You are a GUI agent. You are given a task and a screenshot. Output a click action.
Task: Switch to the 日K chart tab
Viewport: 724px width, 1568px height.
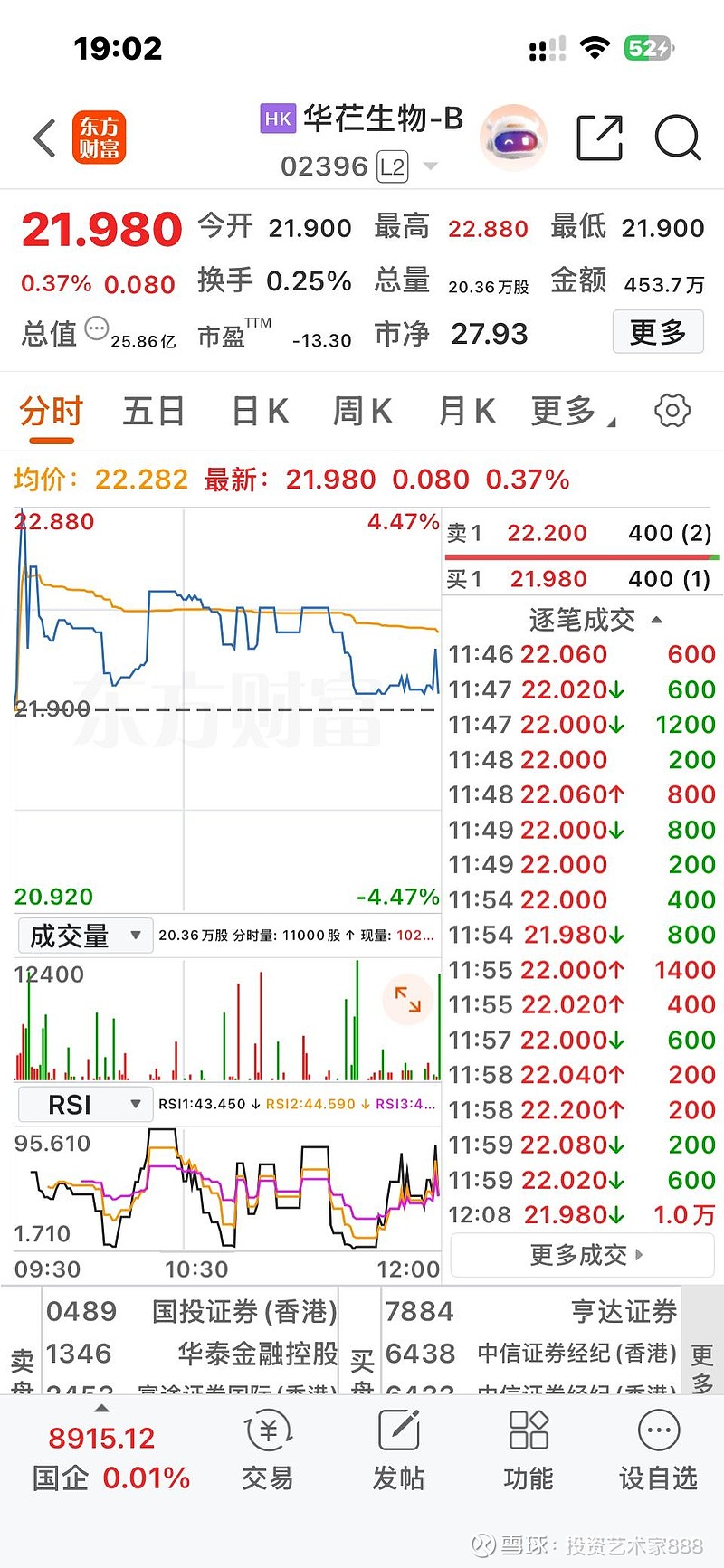pyautogui.click(x=260, y=412)
